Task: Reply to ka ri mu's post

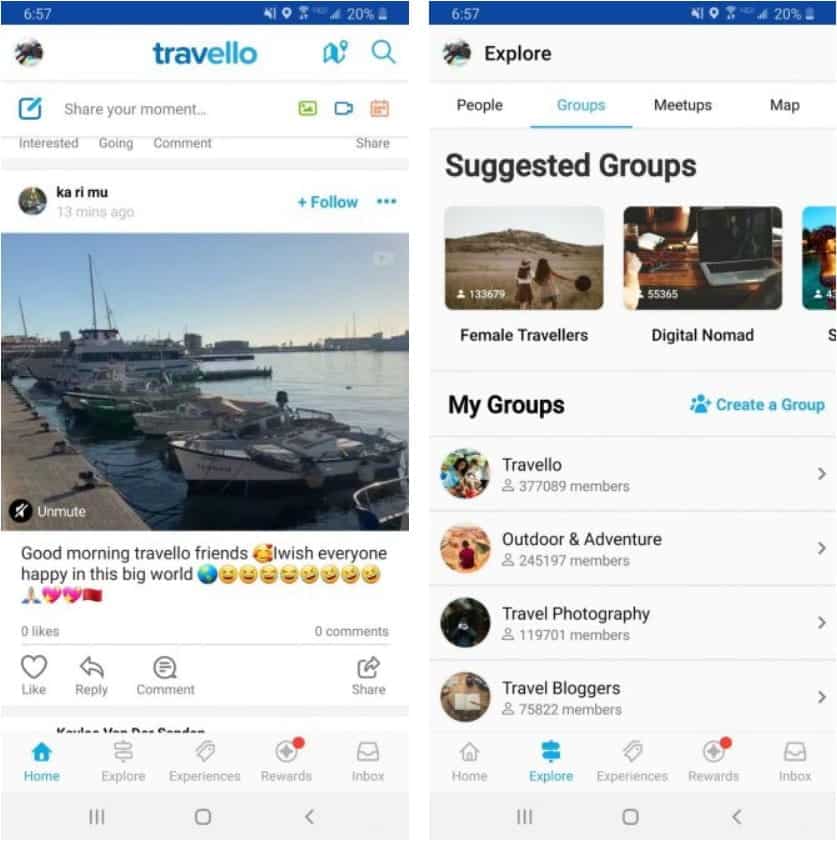Action: click(x=91, y=674)
